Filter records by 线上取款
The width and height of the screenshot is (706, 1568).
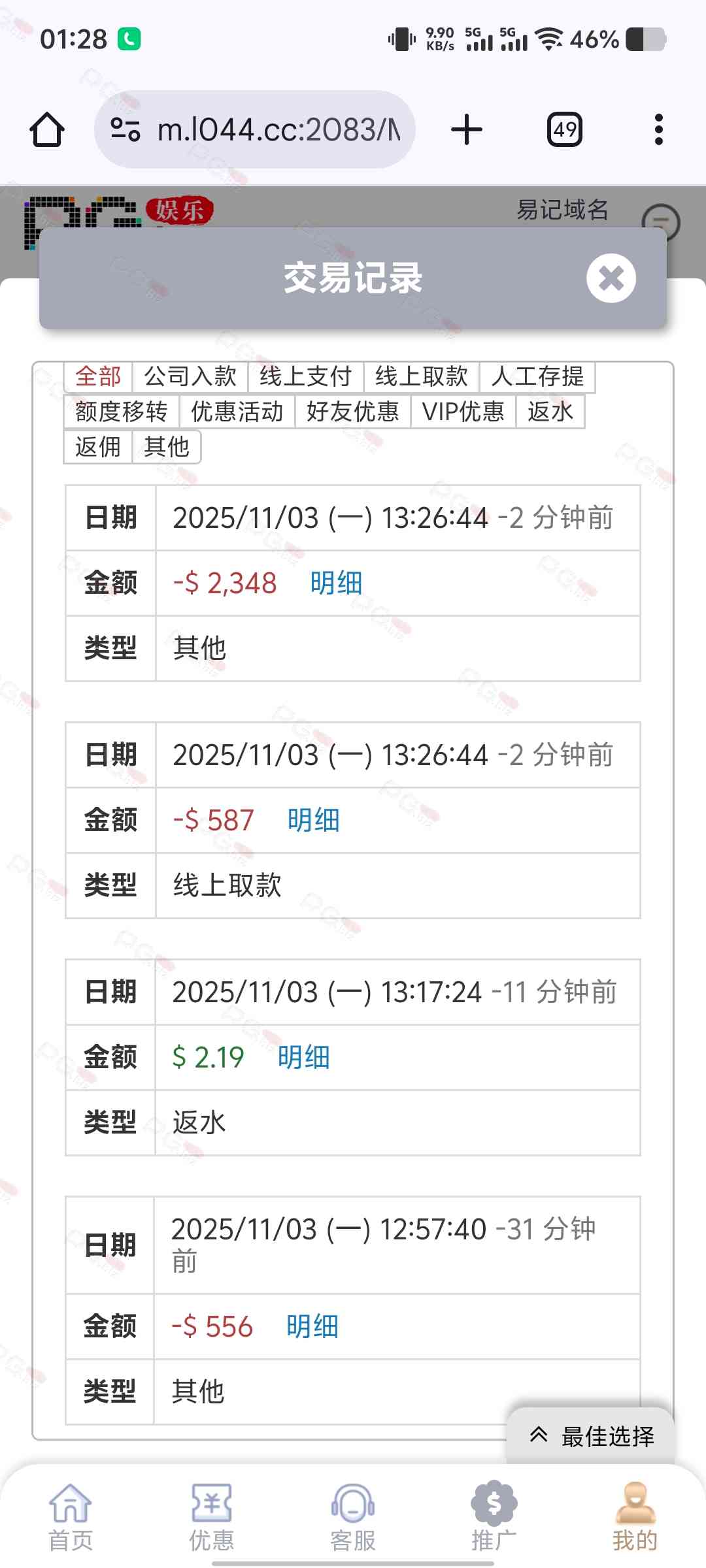click(x=422, y=376)
